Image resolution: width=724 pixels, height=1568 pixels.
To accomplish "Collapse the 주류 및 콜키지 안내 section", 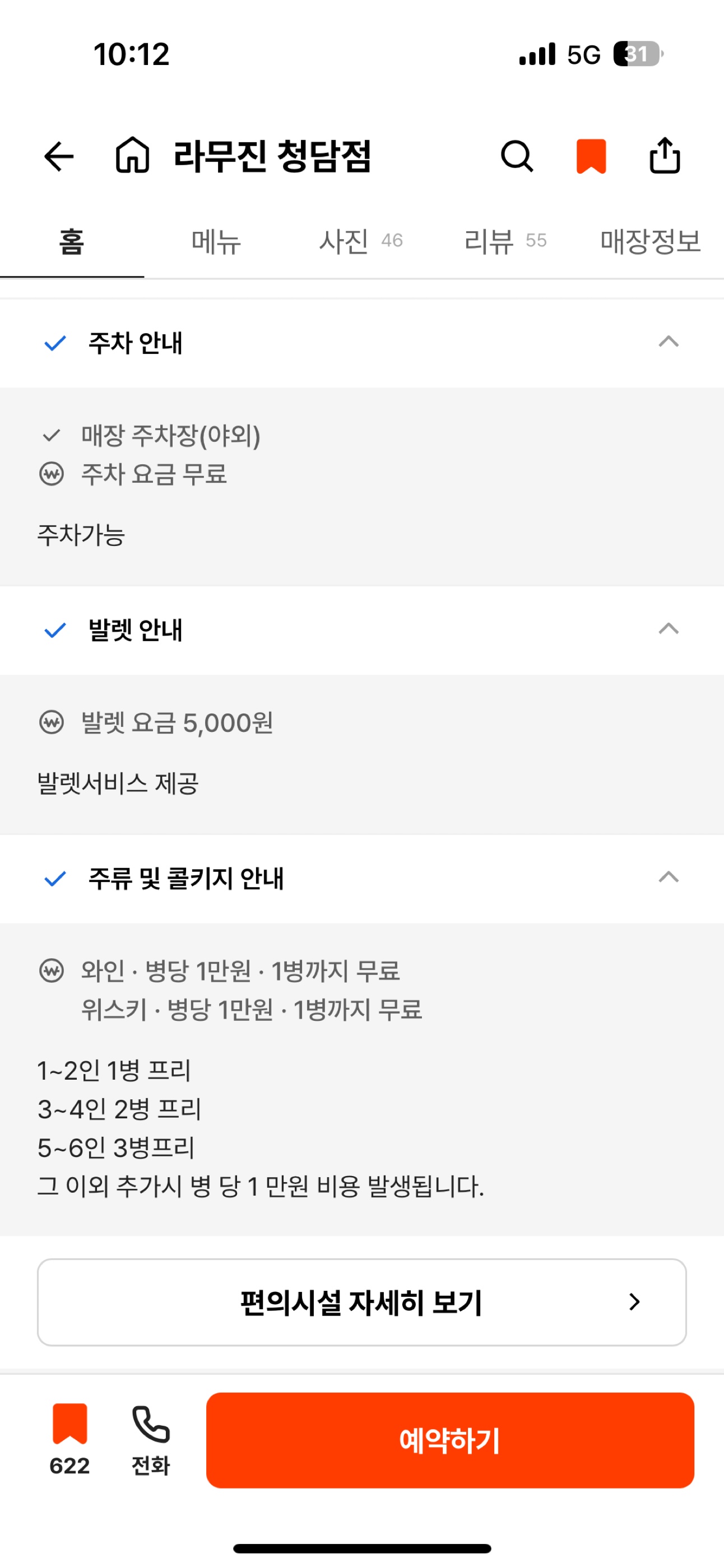I will pyautogui.click(x=668, y=878).
